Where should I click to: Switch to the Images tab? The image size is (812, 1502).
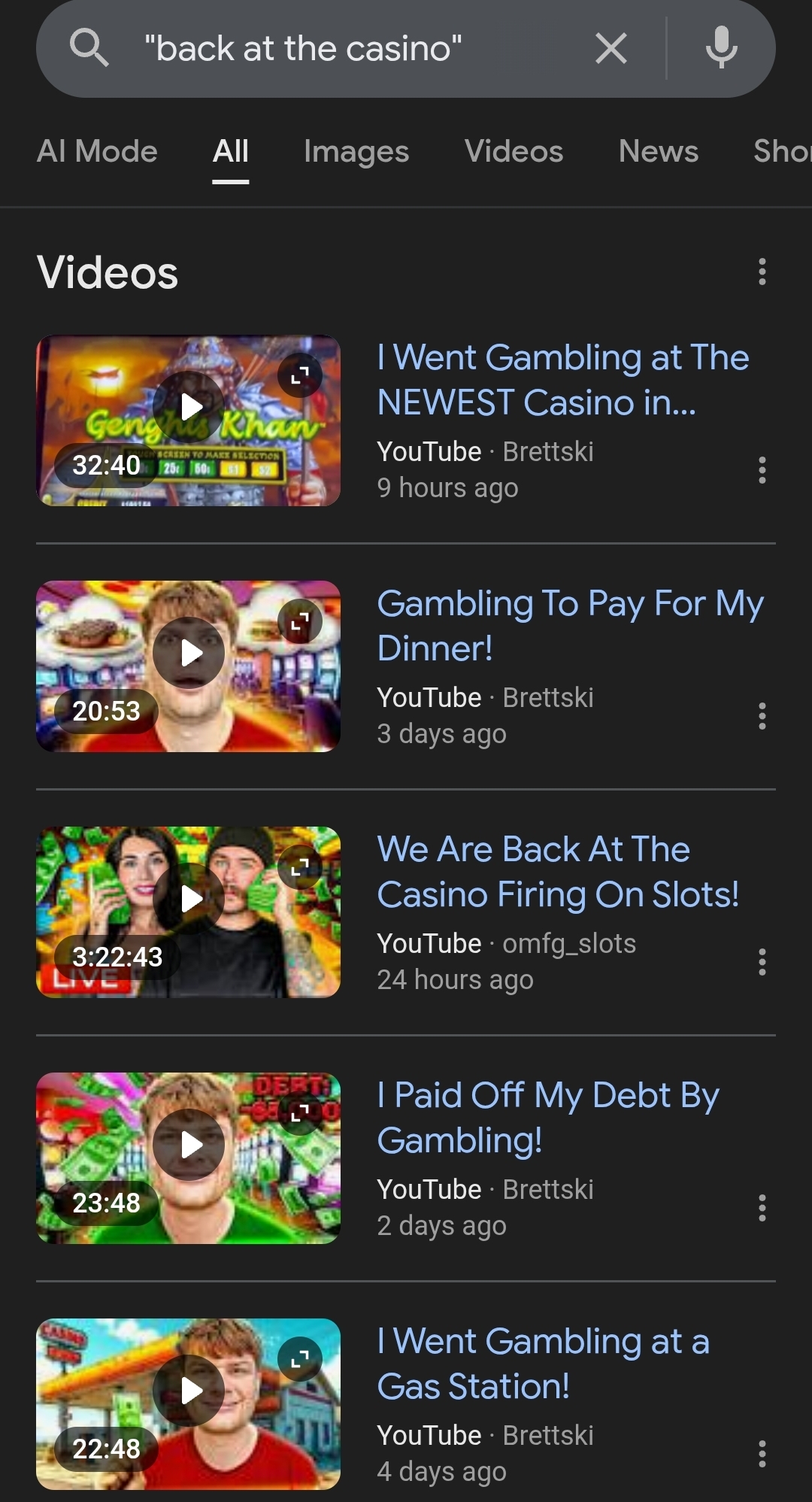point(356,151)
